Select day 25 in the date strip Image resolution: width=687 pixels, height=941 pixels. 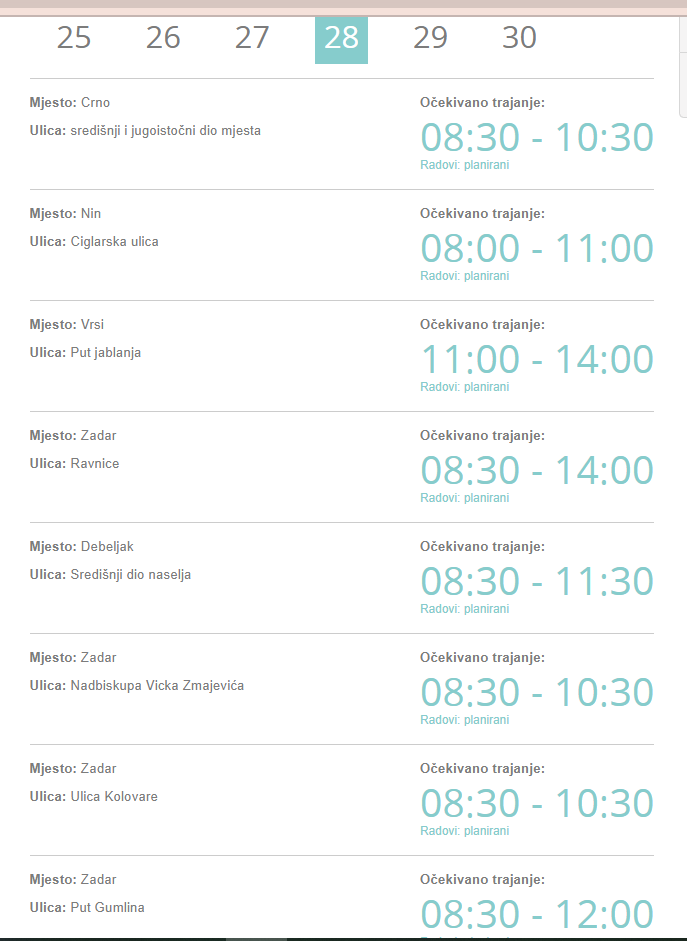click(x=74, y=38)
